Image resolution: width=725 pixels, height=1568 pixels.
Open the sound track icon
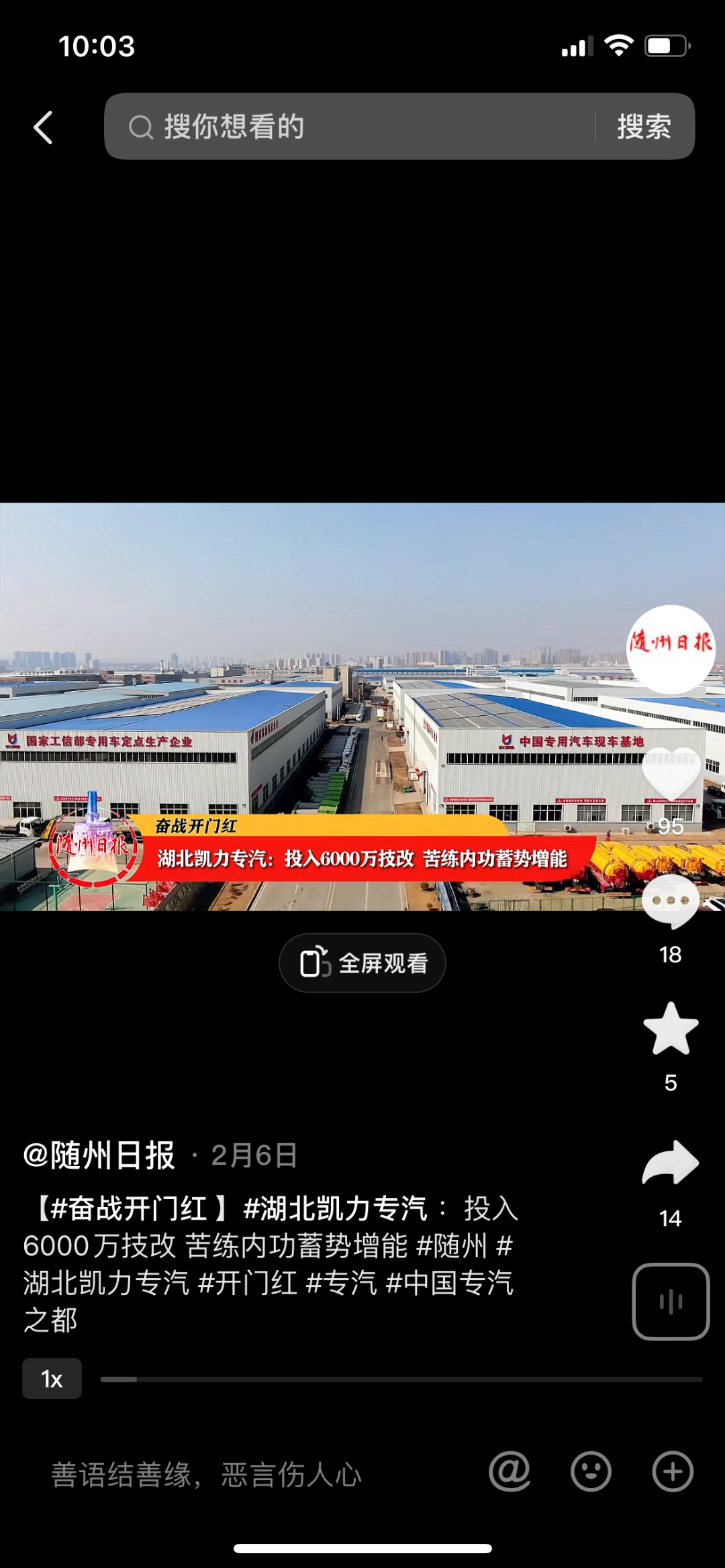point(671,1302)
